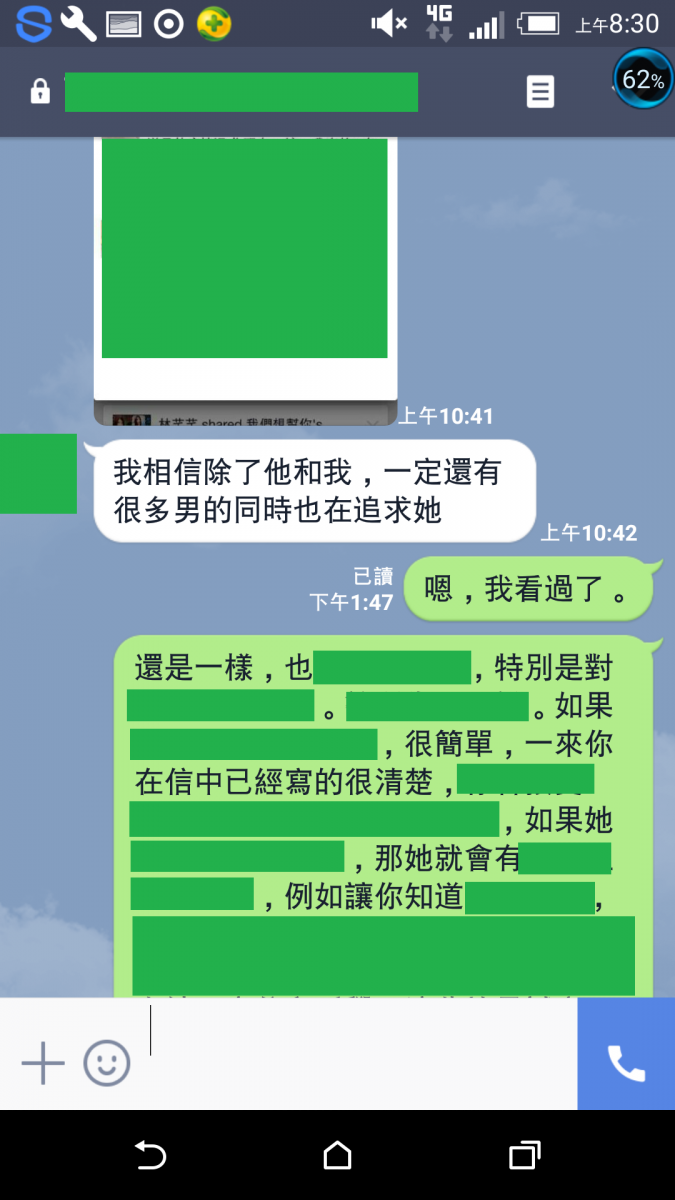Go back using the system back button
Screen dimensions: 675x1200
coord(150,1156)
